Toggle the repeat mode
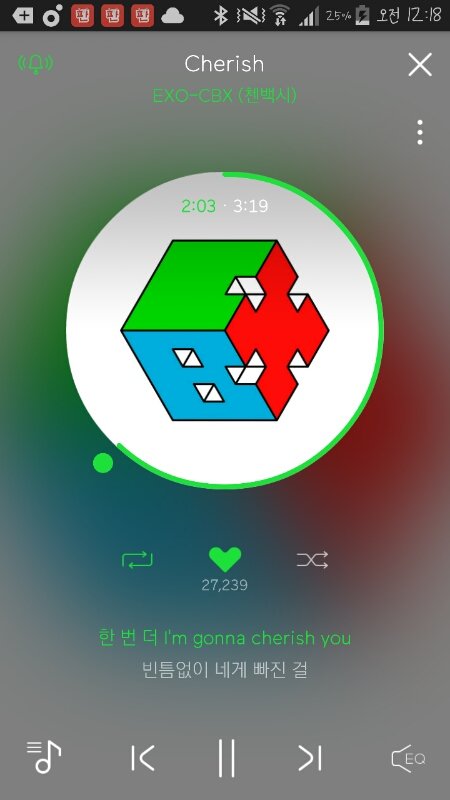 [x=137, y=560]
